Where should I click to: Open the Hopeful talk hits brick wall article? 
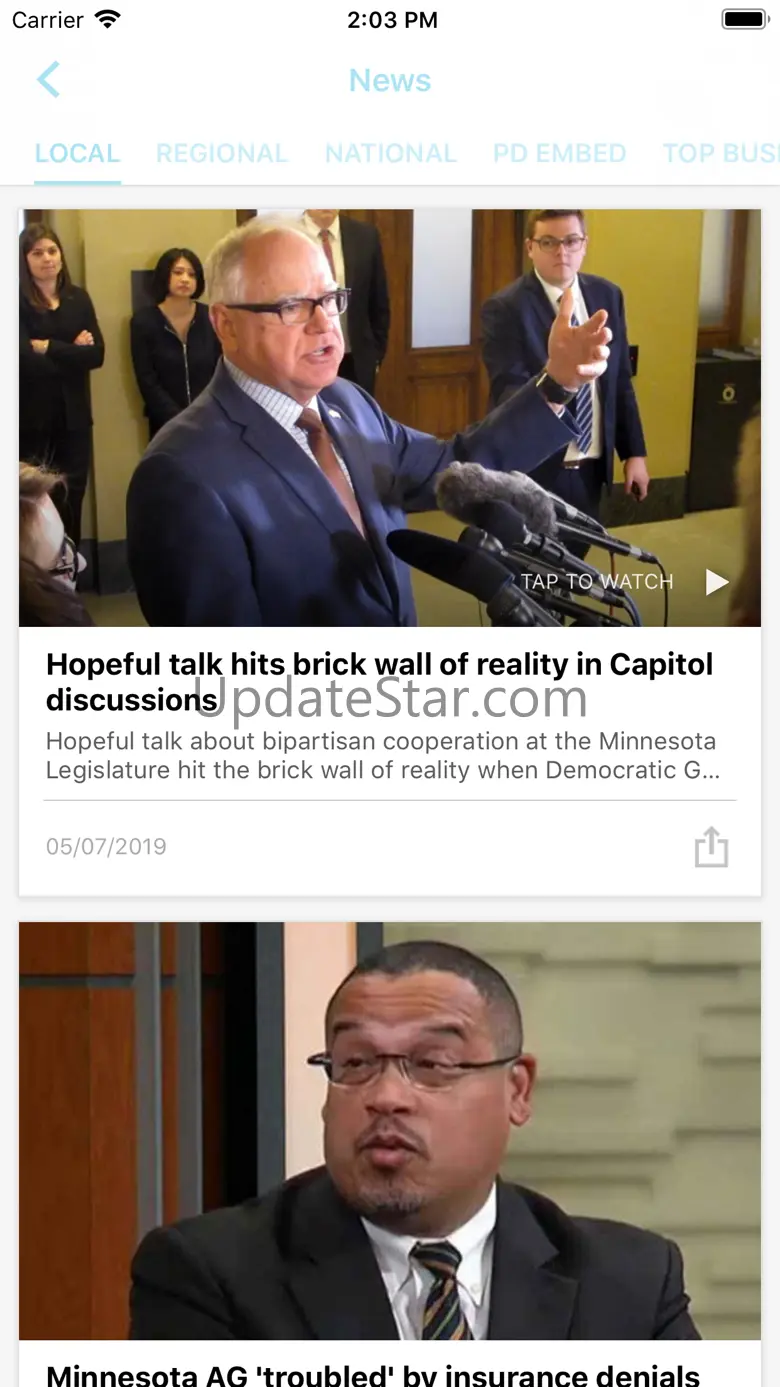(380, 681)
